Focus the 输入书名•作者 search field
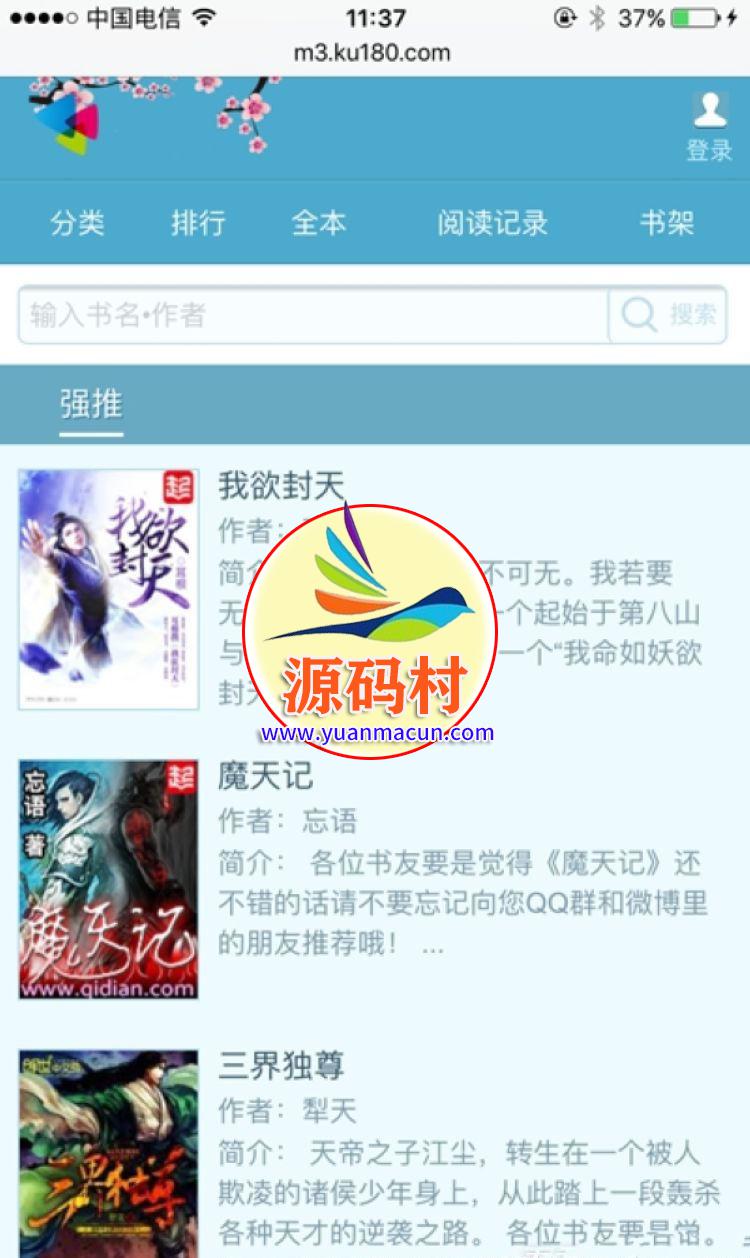Viewport: 750px width, 1258px height. click(x=312, y=316)
